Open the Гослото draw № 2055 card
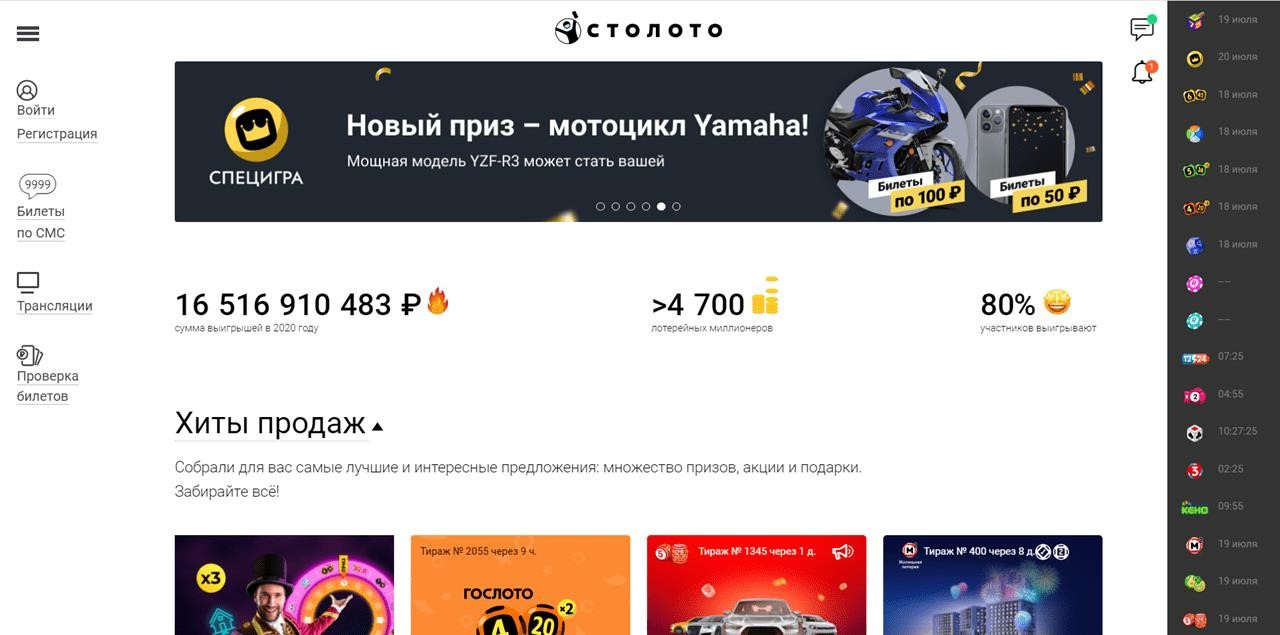 [520, 585]
